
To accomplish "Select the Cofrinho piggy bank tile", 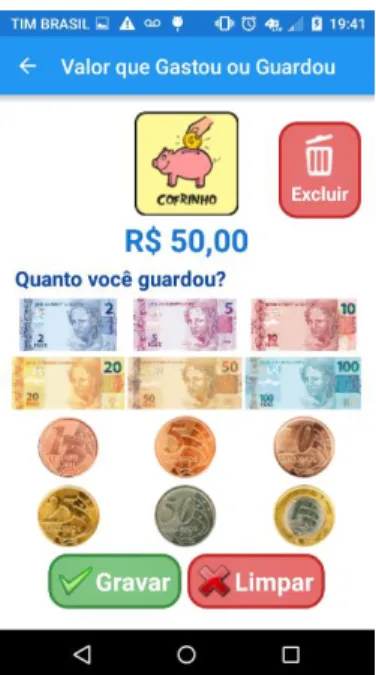I will [x=186, y=164].
